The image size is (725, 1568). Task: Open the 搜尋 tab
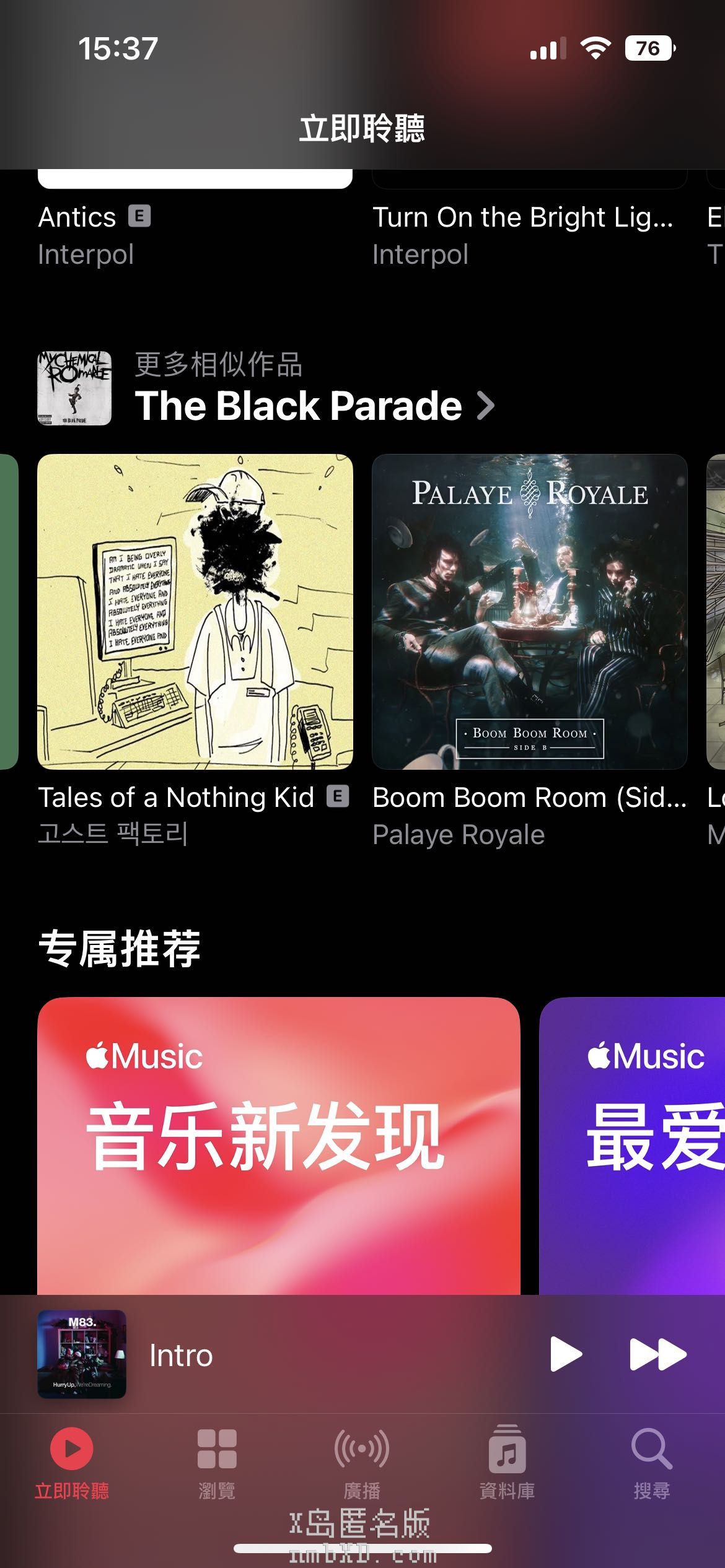point(651,1463)
